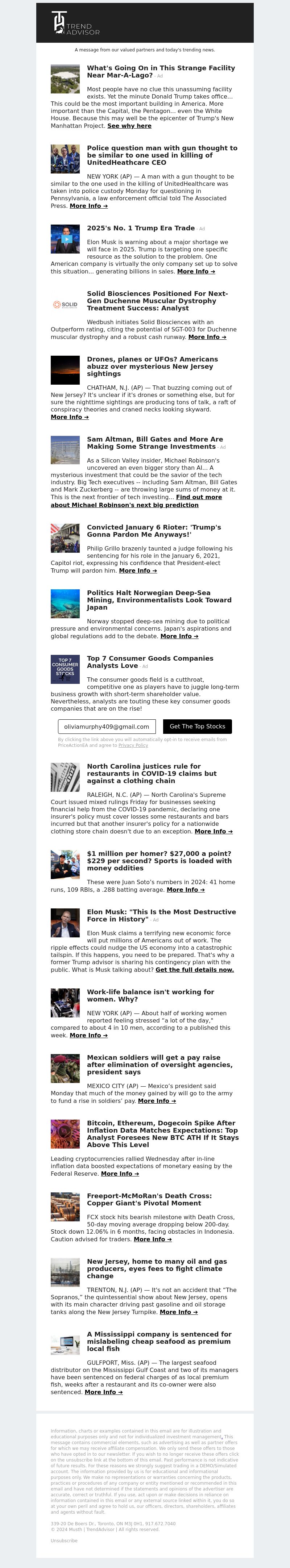Open More Info on work-life balance article

[x=88, y=1035]
